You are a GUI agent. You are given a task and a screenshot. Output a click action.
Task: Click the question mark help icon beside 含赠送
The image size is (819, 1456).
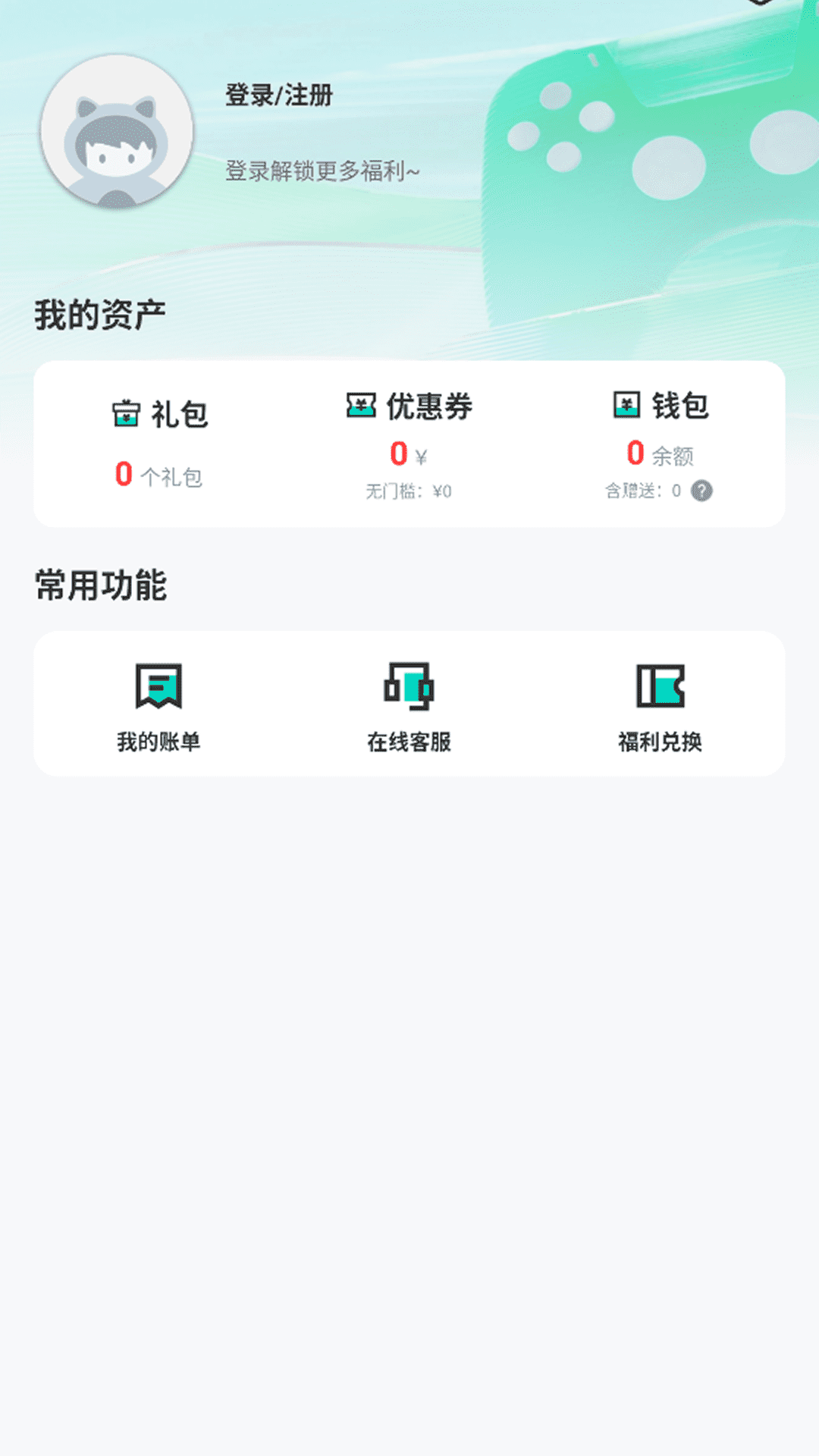coord(703,493)
